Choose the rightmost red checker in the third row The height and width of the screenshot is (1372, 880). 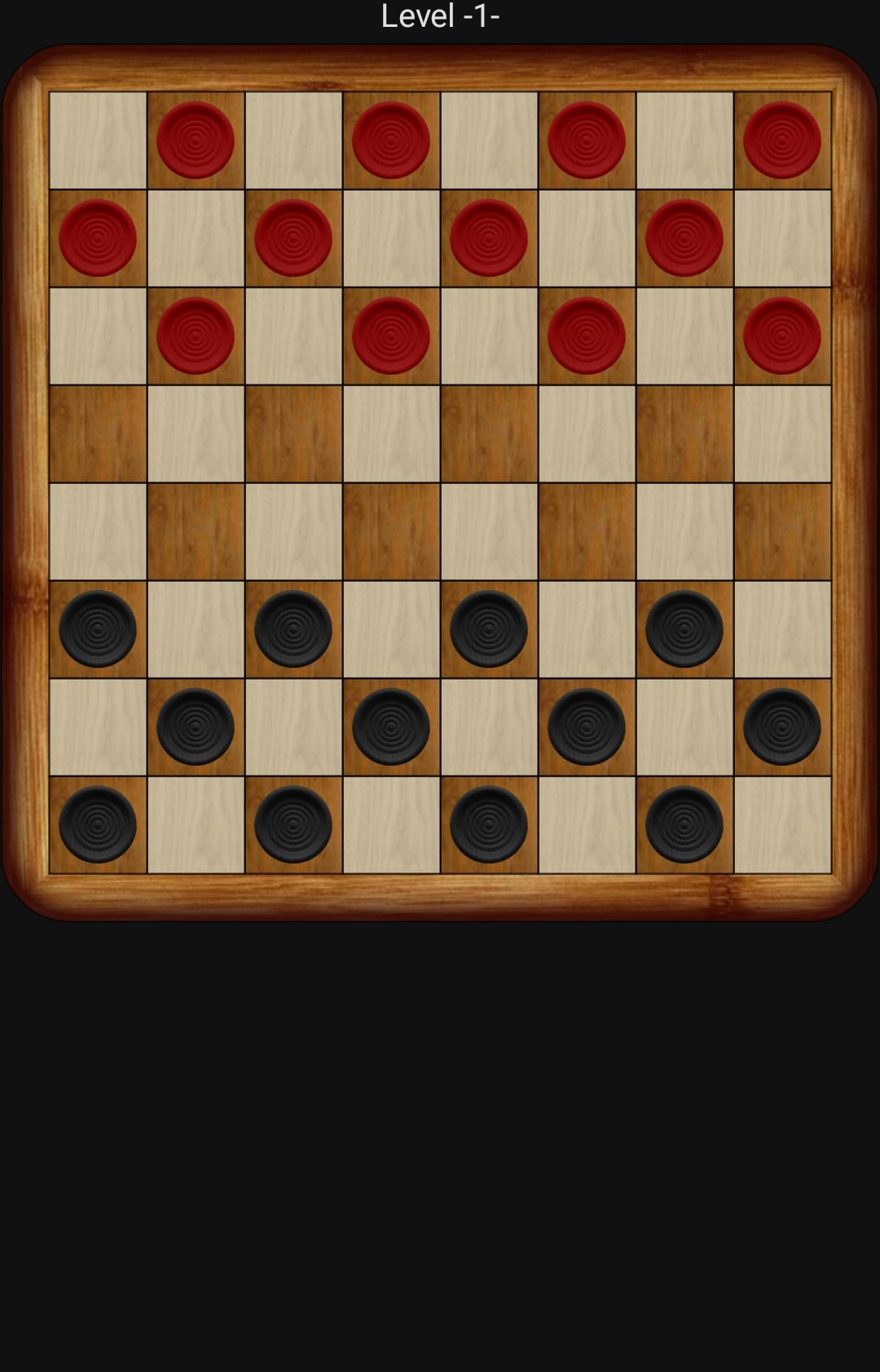pyautogui.click(x=782, y=334)
